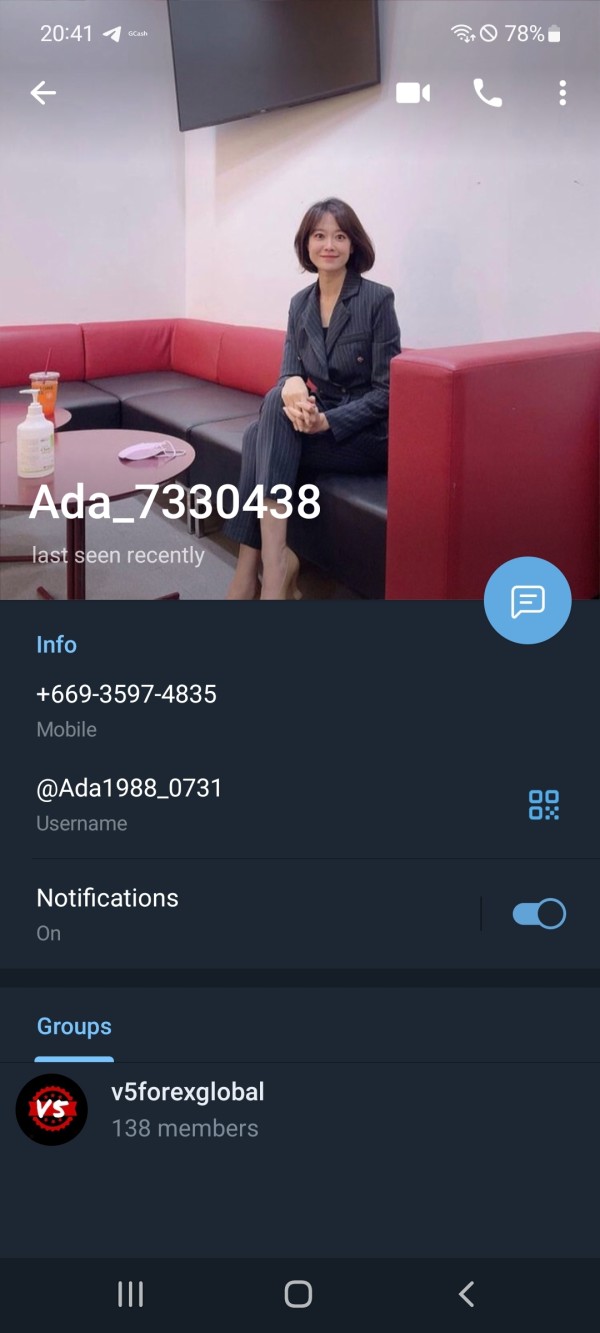This screenshot has height=1333, width=600.
Task: Turn off the notifications switch
Action: pyautogui.click(x=539, y=914)
